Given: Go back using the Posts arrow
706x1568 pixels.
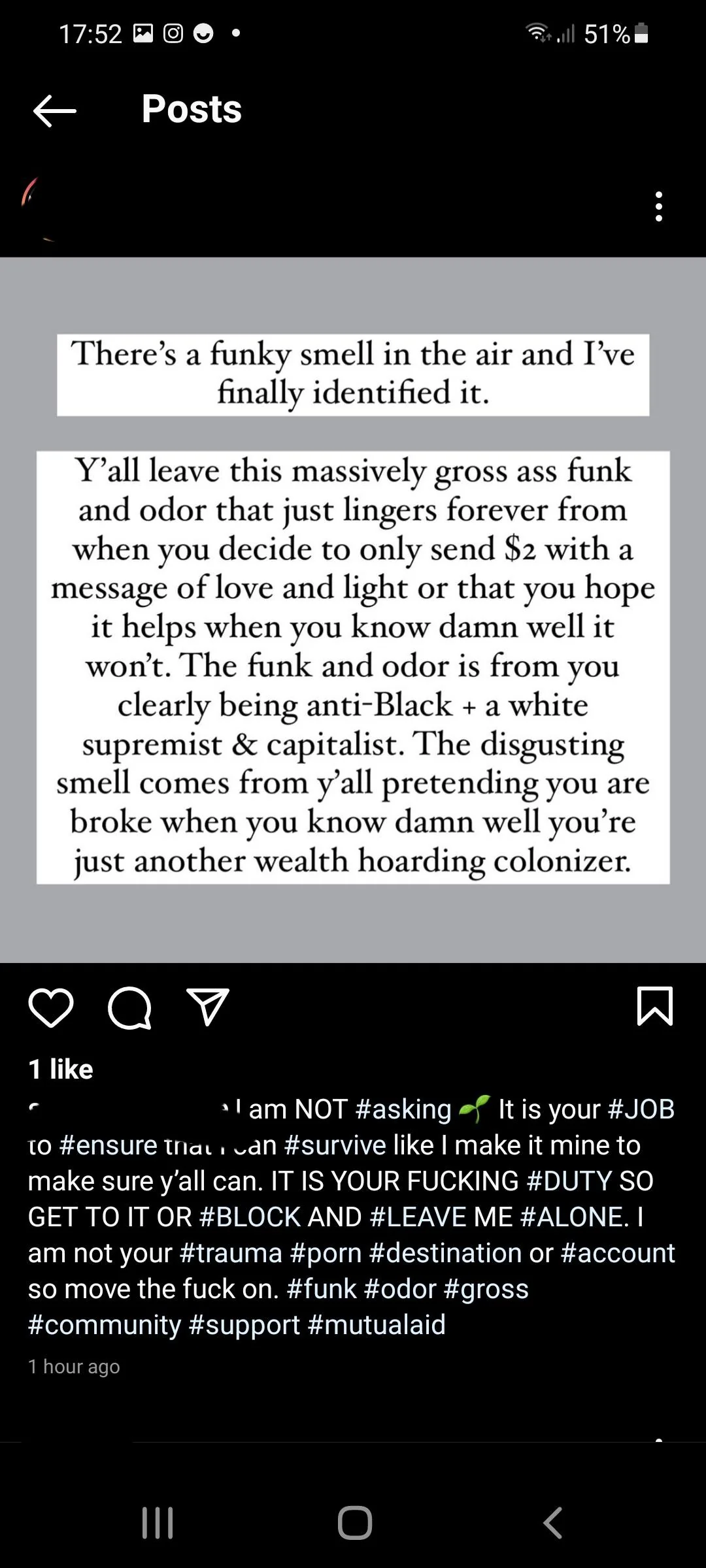Looking at the screenshot, I should click(x=55, y=110).
